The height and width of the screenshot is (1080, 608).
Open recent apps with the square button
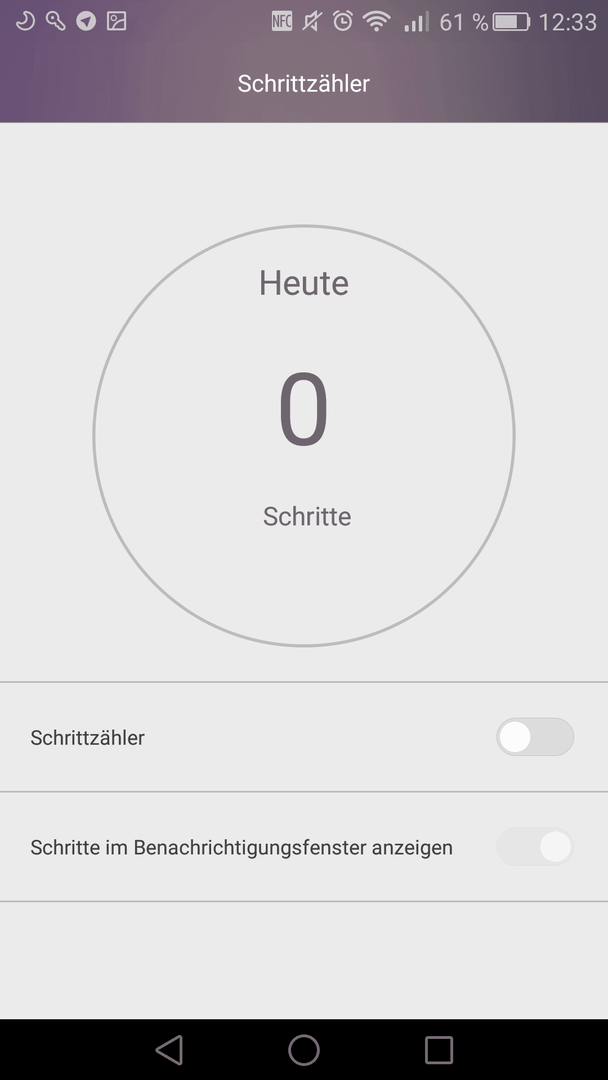439,1050
